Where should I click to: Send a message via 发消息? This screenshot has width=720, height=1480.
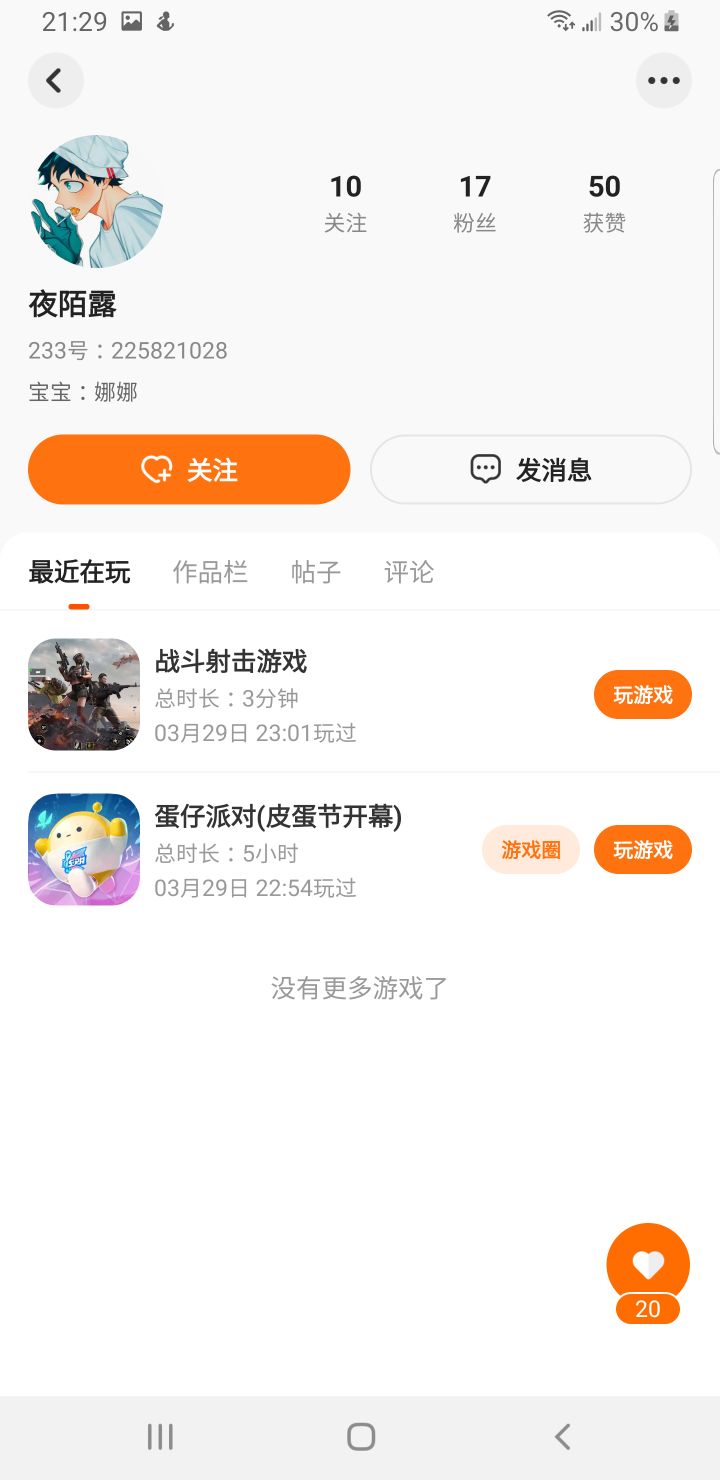[531, 469]
